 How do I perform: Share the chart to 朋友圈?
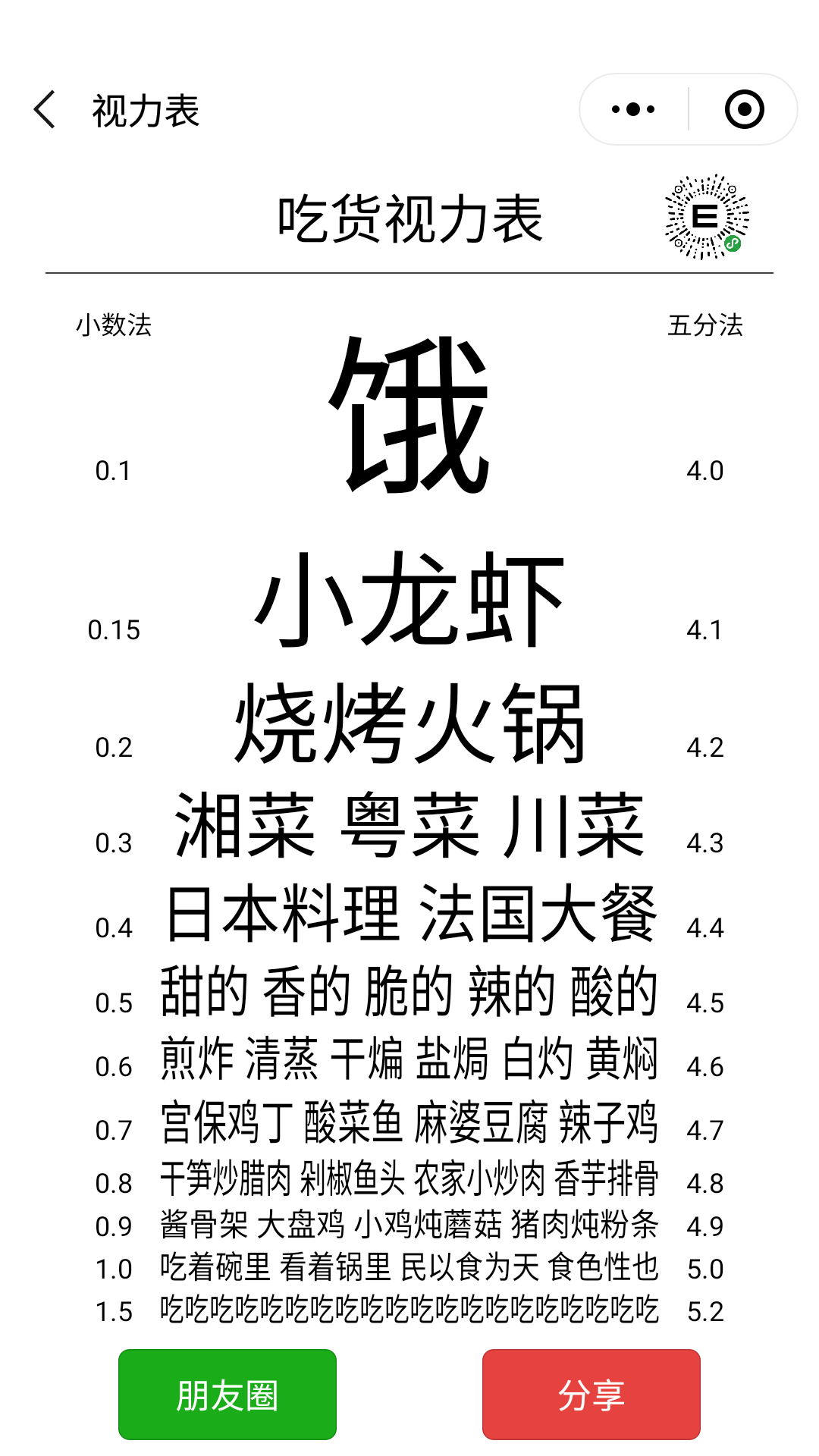[227, 1394]
